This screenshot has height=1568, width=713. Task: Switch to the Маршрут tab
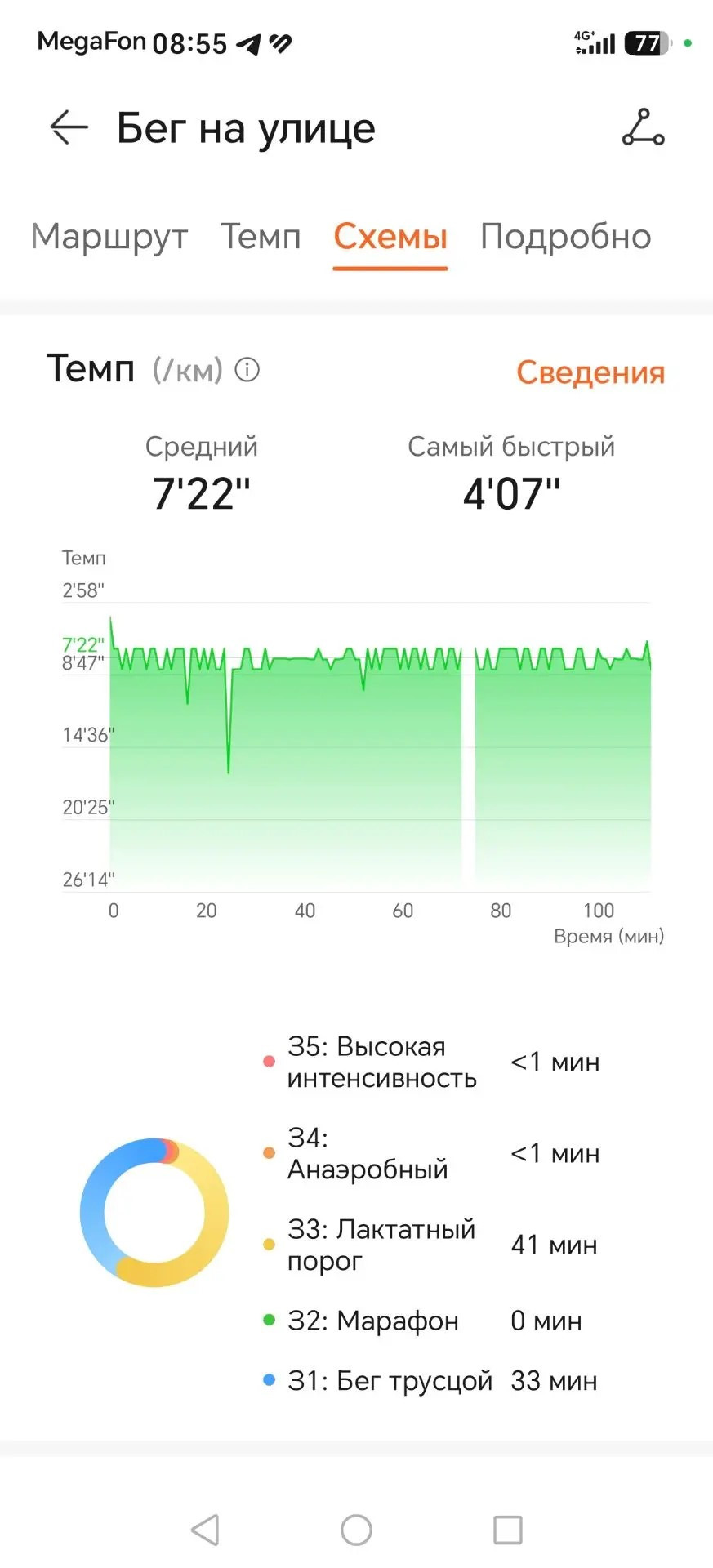click(x=109, y=237)
